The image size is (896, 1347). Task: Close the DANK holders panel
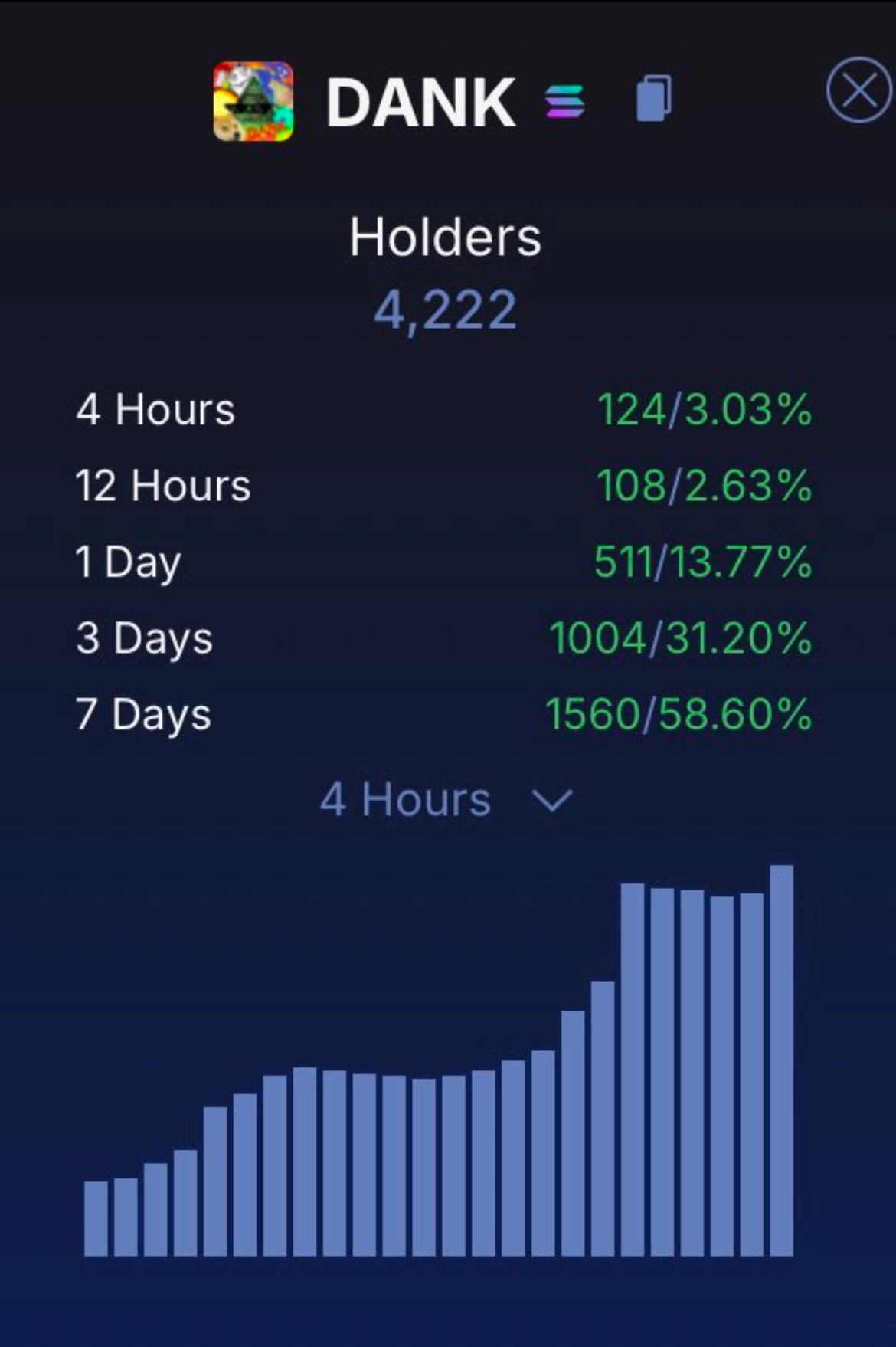[859, 90]
